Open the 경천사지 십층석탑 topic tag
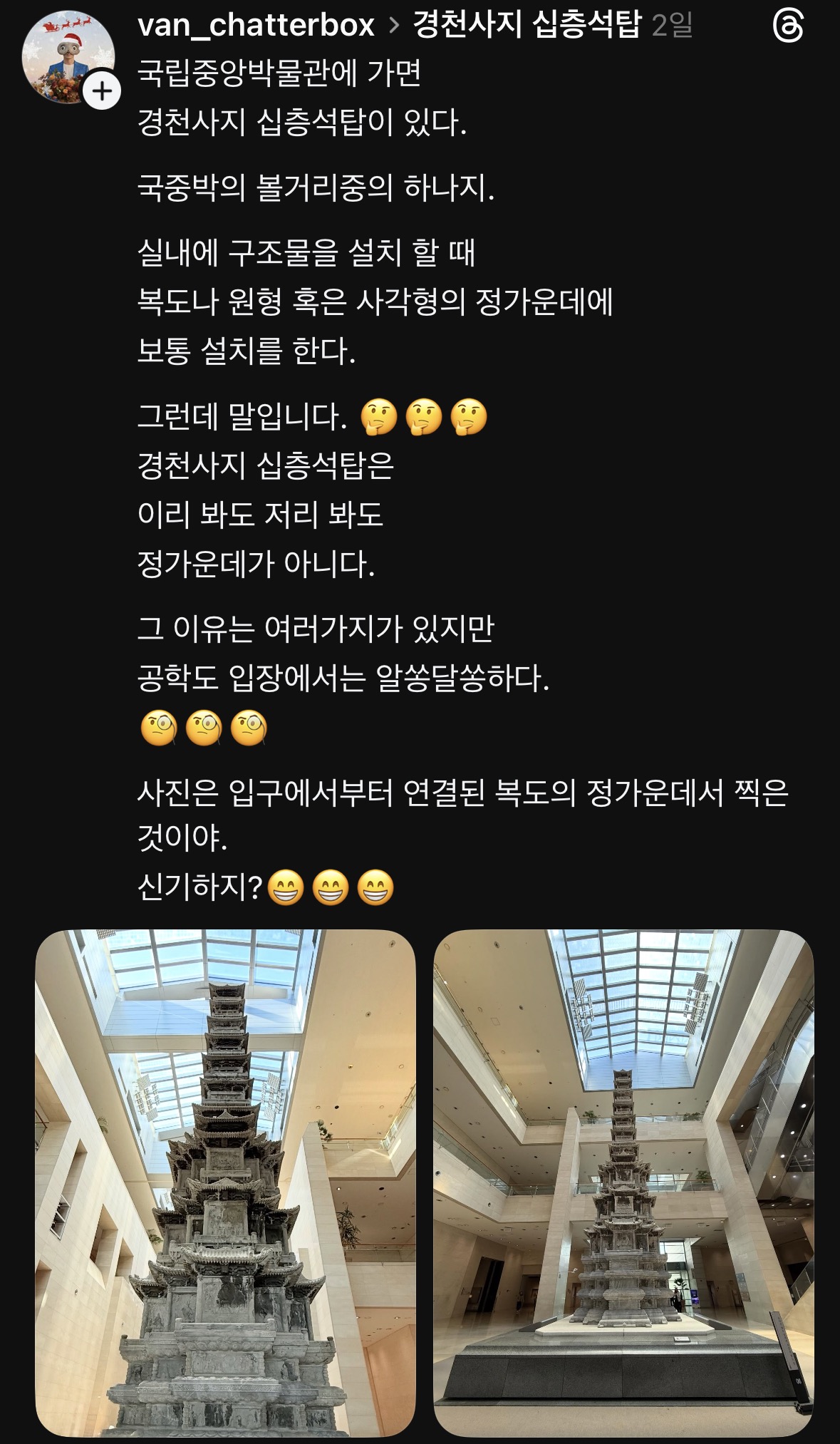Image resolution: width=840 pixels, height=1444 pixels. (x=527, y=26)
